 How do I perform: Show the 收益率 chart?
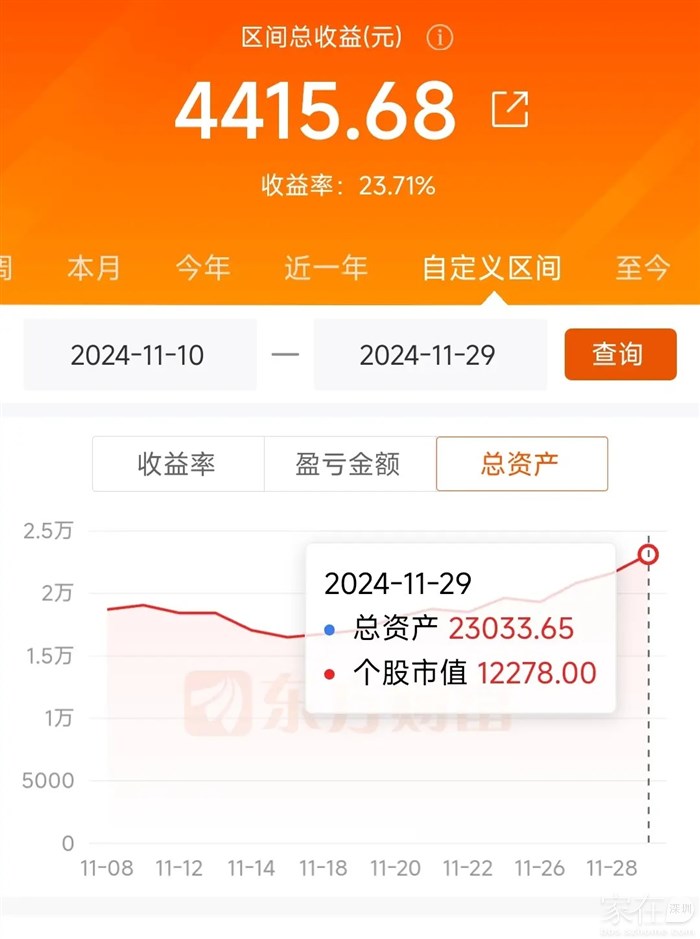(177, 464)
